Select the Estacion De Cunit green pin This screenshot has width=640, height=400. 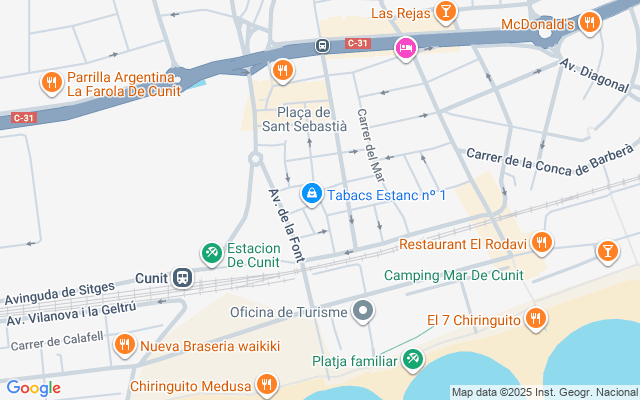212,254
